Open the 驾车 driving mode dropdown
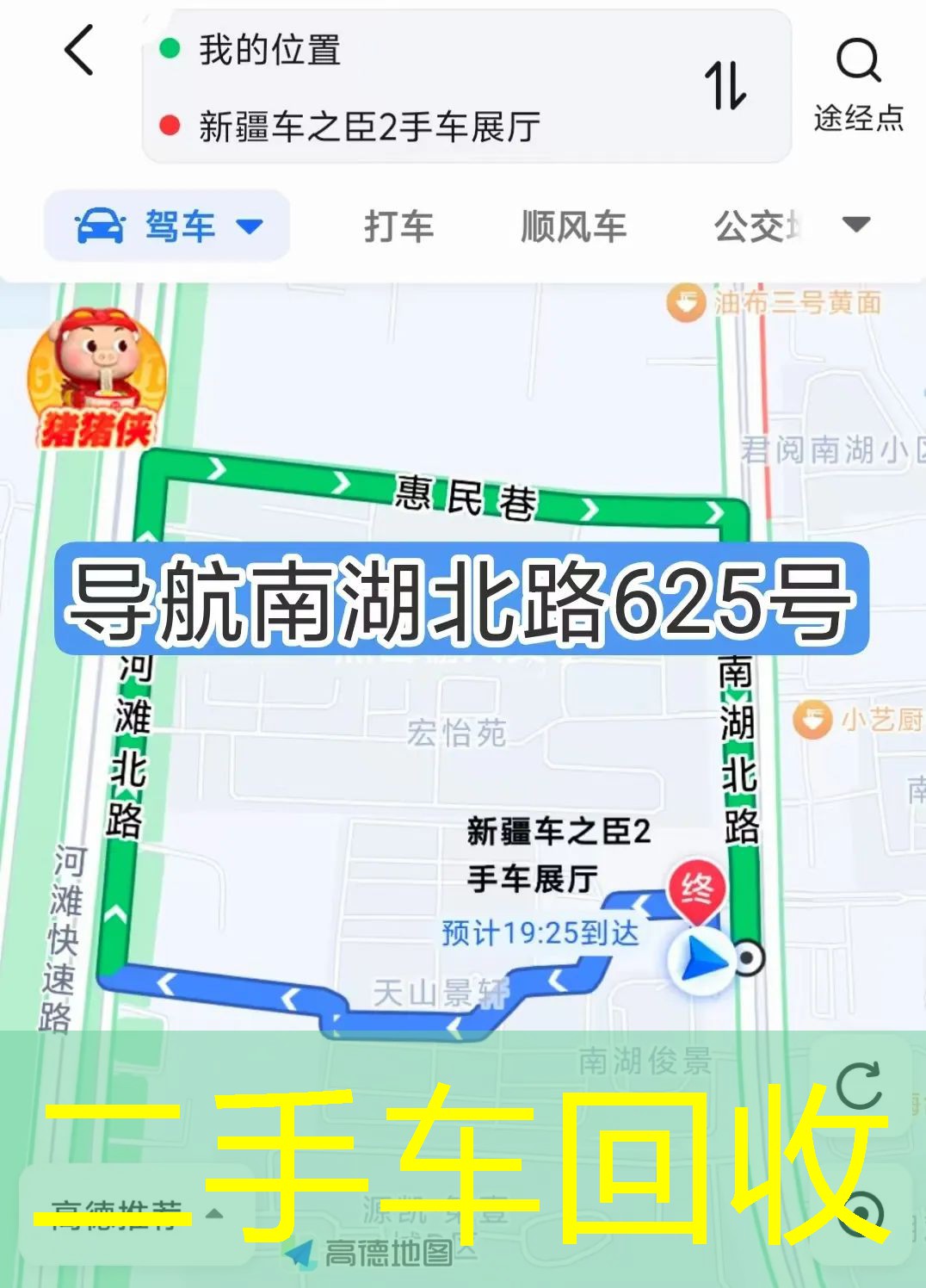The width and height of the screenshot is (926, 1288). [167, 226]
